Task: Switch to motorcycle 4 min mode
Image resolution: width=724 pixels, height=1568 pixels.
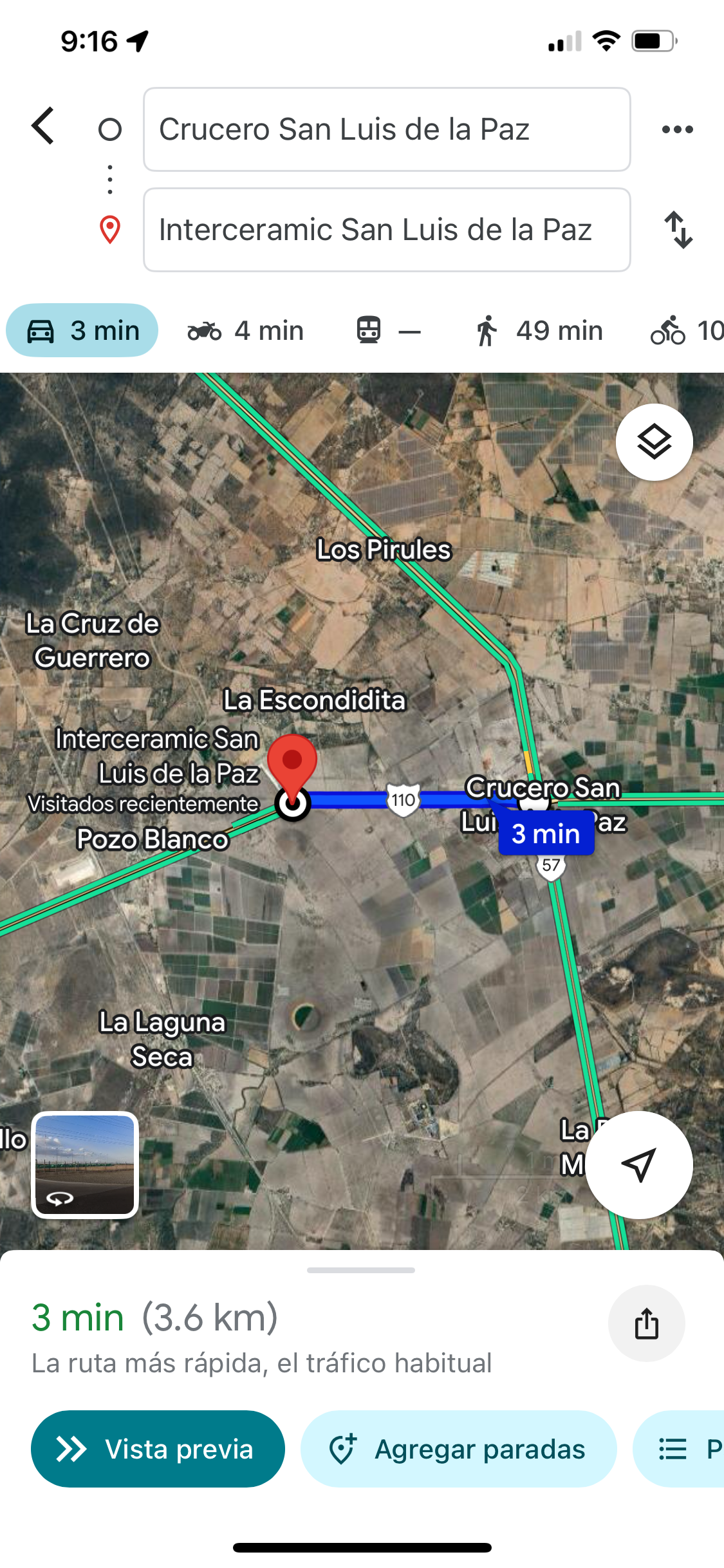Action: [246, 331]
